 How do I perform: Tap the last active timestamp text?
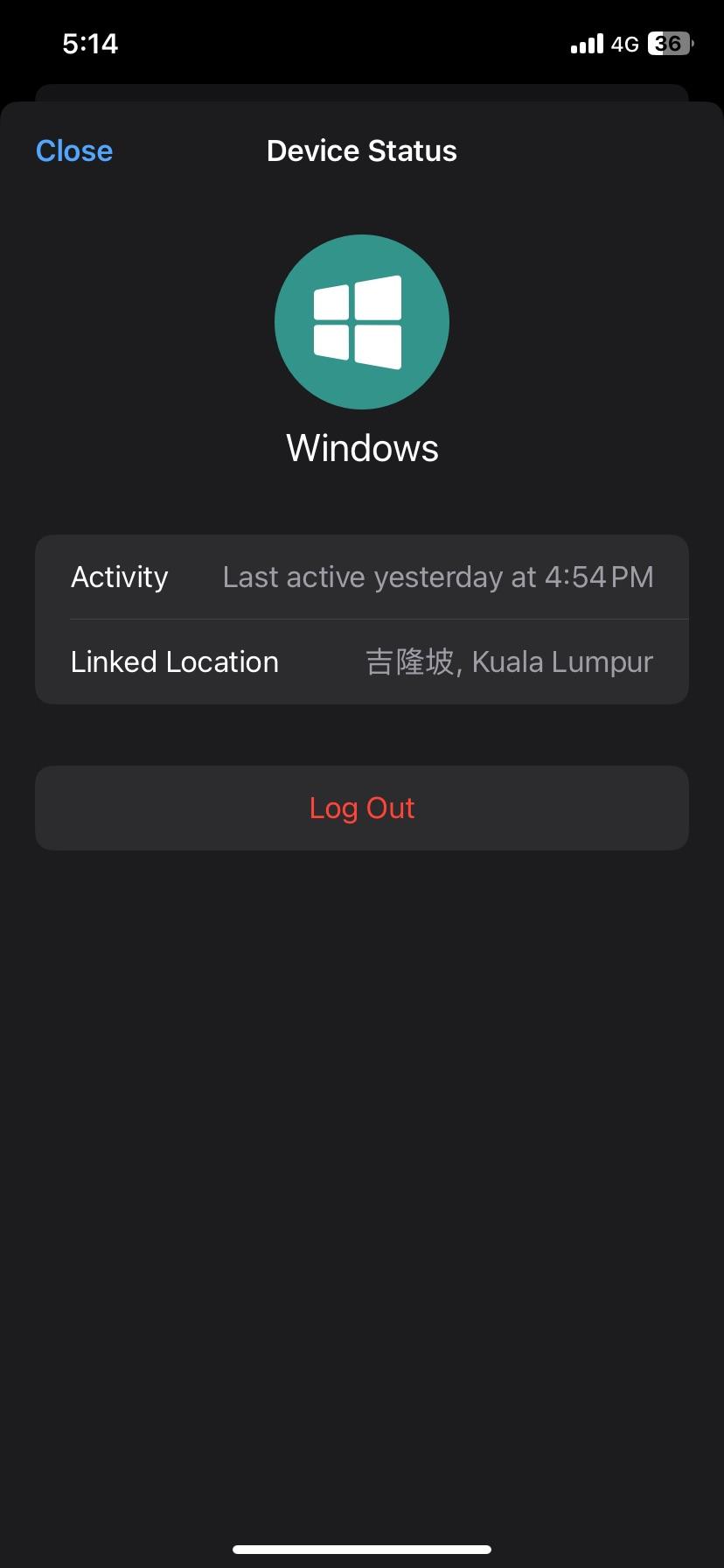(438, 576)
